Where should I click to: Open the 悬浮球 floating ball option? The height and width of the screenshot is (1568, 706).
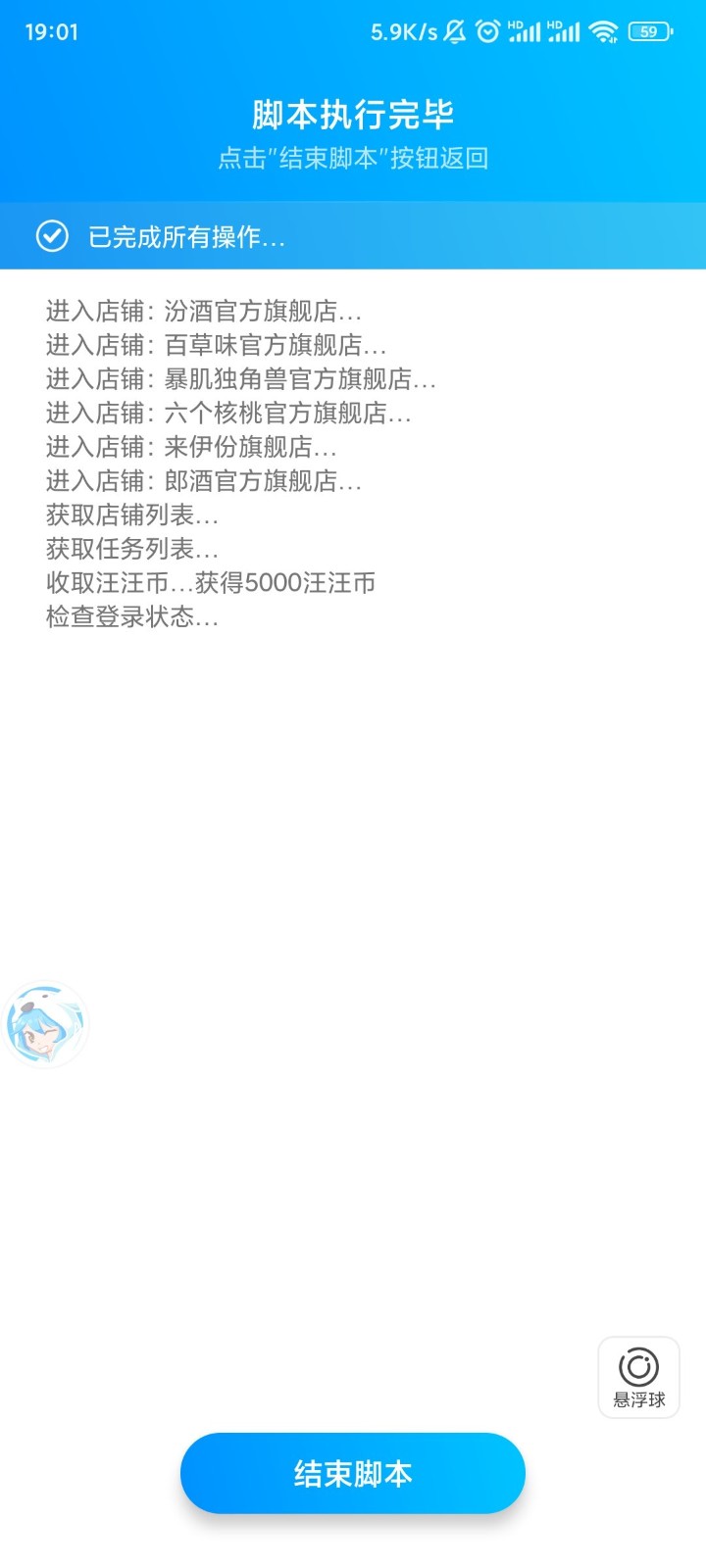[638, 1377]
